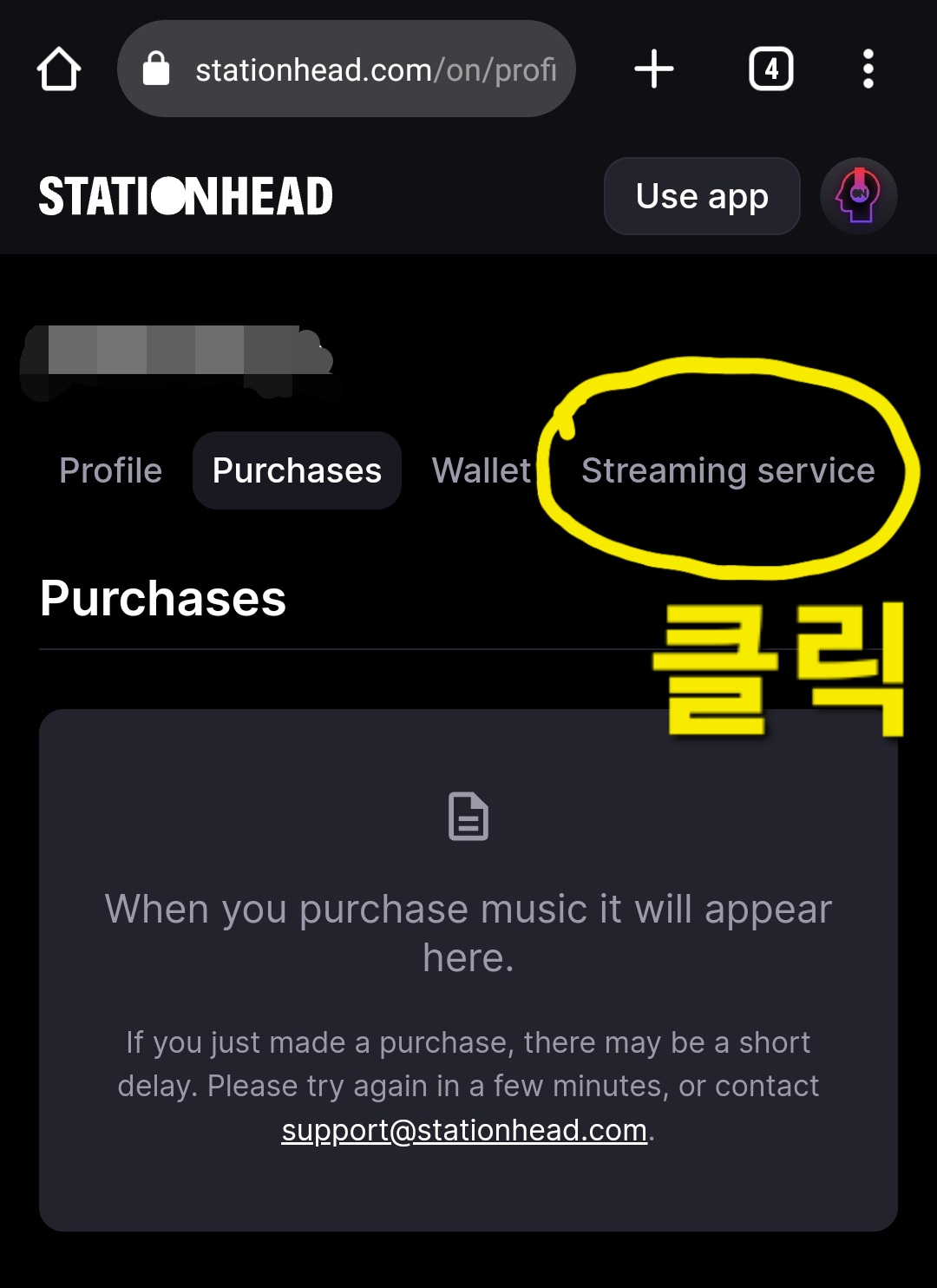Open a new browser tab

click(x=653, y=69)
